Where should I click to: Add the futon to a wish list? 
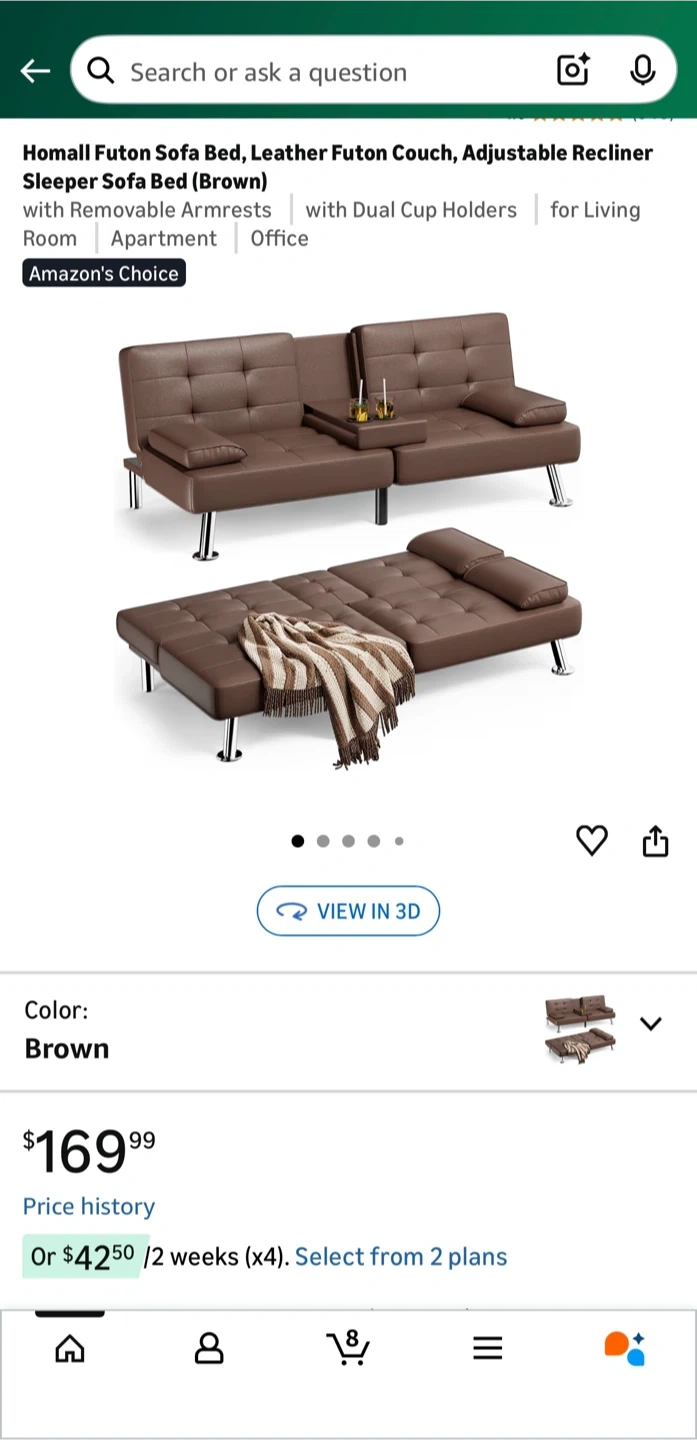tap(592, 841)
